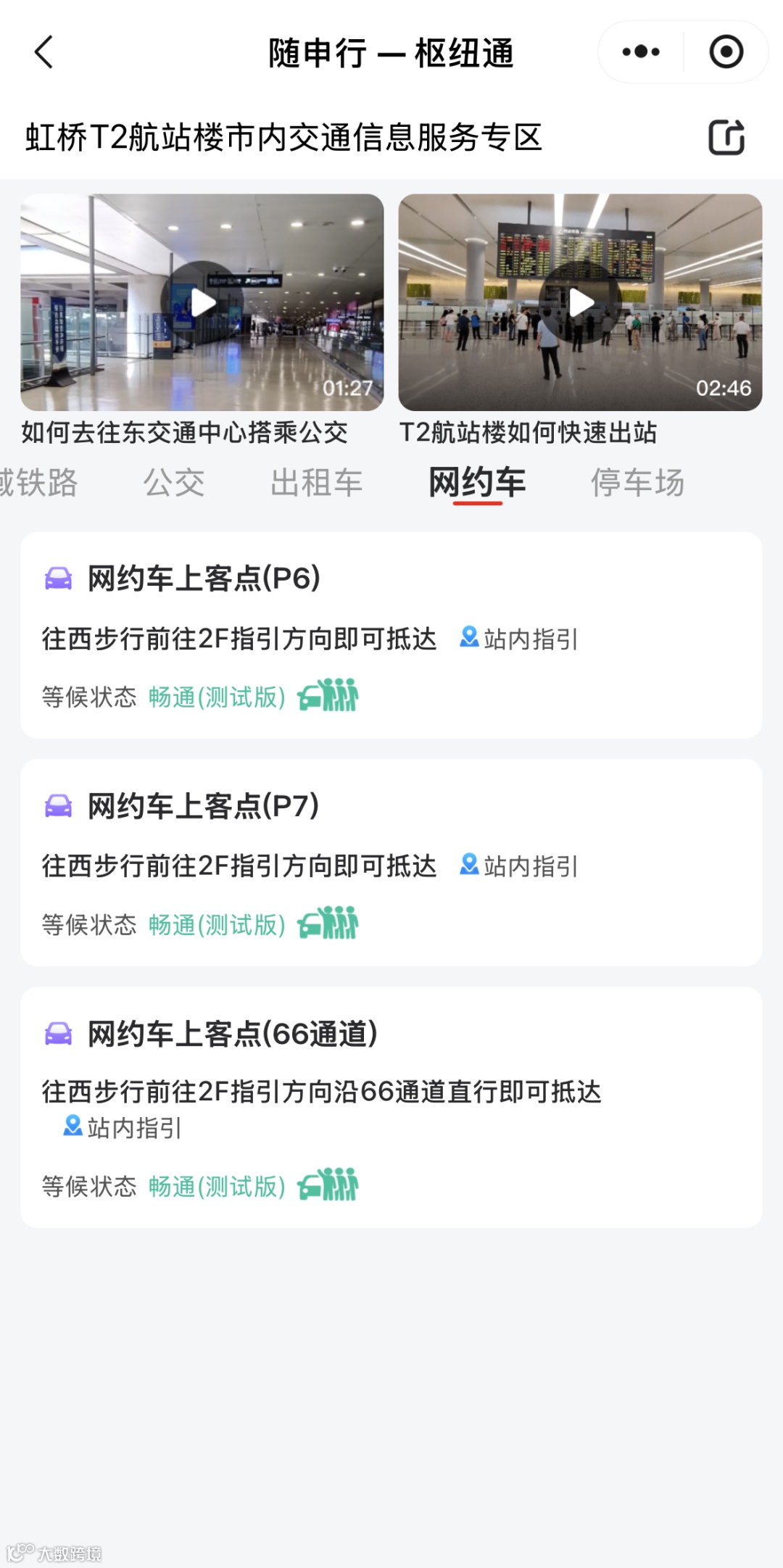The height and width of the screenshot is (1568, 783).
Task: Switch to the 铁路 tab
Action: (40, 483)
